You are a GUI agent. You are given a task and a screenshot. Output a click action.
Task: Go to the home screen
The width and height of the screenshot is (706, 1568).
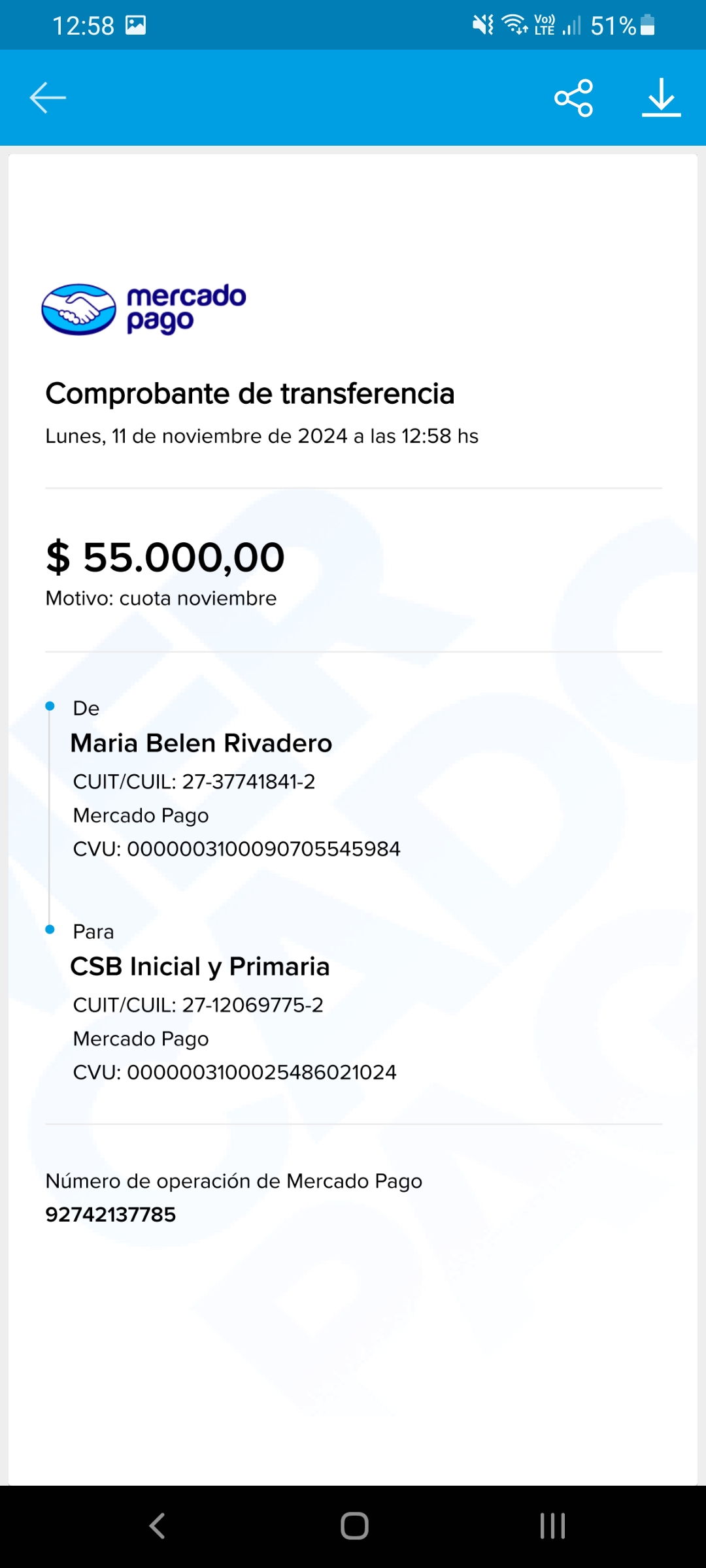[354, 1526]
